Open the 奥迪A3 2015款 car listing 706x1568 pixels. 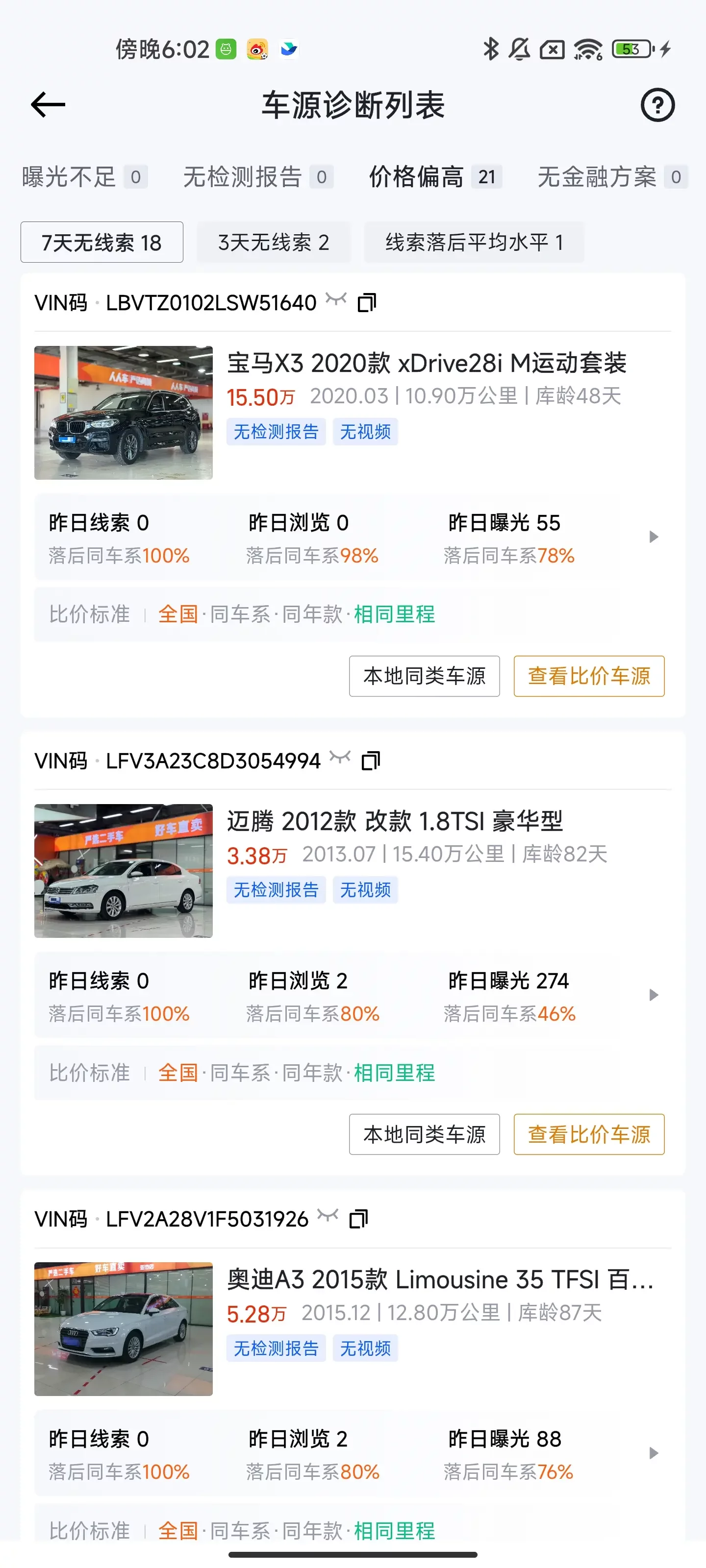tap(440, 1280)
